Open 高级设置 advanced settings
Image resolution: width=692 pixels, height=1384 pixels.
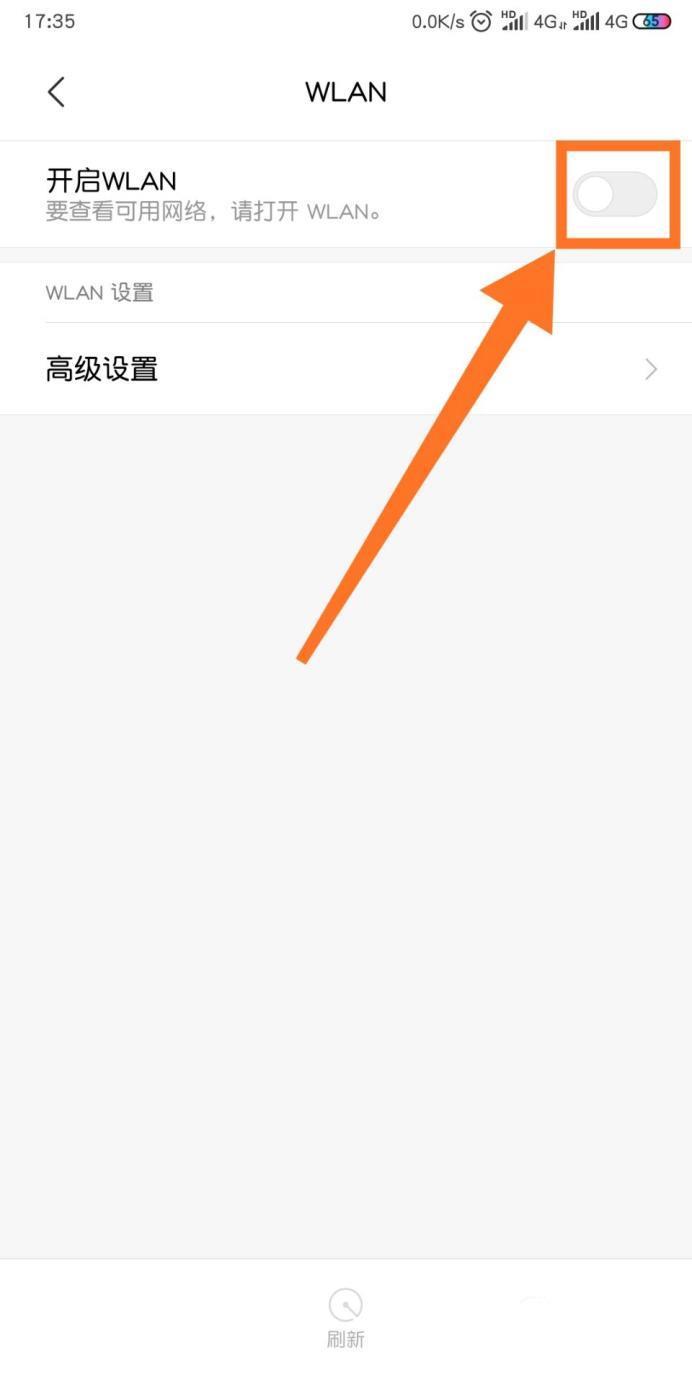(x=345, y=369)
